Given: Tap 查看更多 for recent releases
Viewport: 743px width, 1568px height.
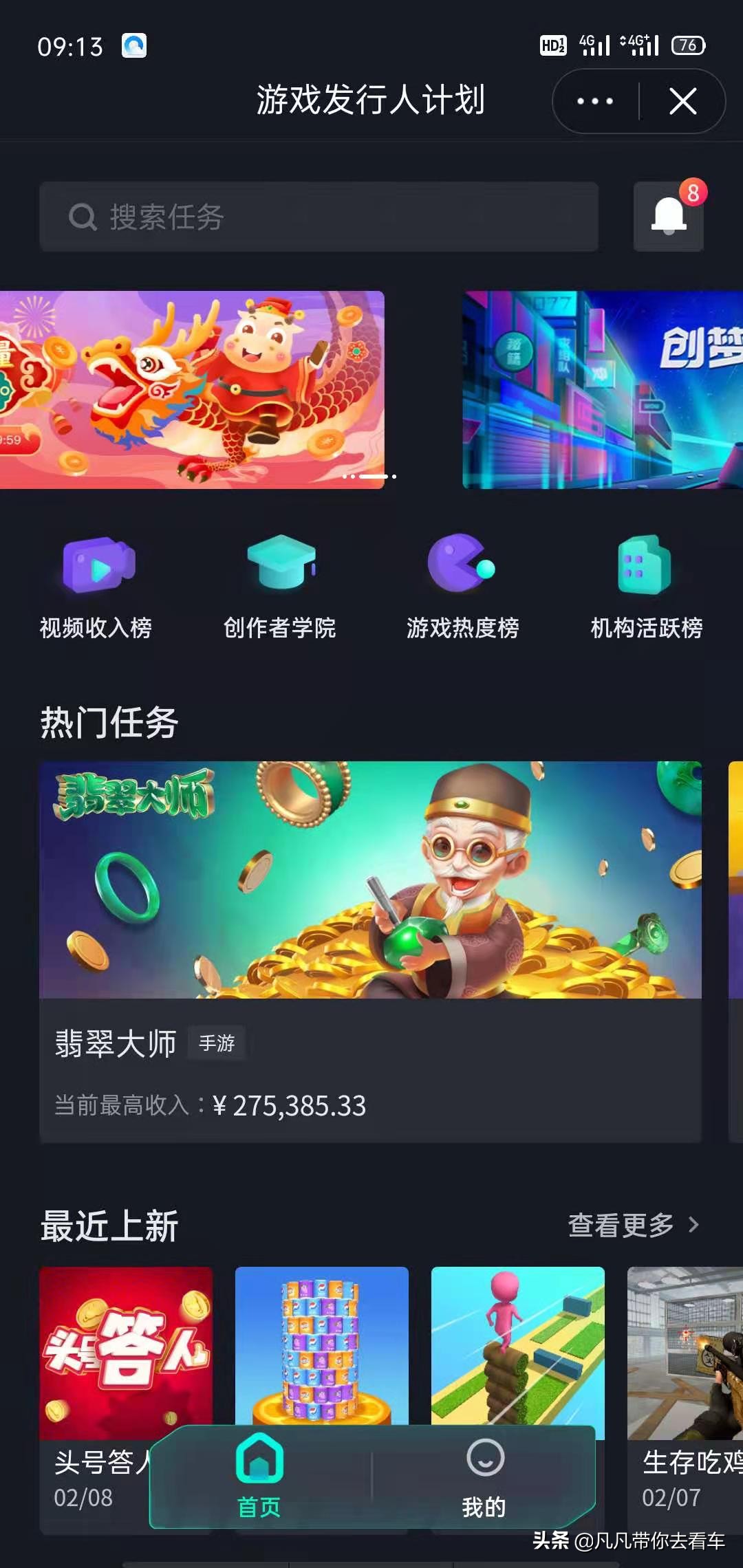Looking at the screenshot, I should [633, 1225].
